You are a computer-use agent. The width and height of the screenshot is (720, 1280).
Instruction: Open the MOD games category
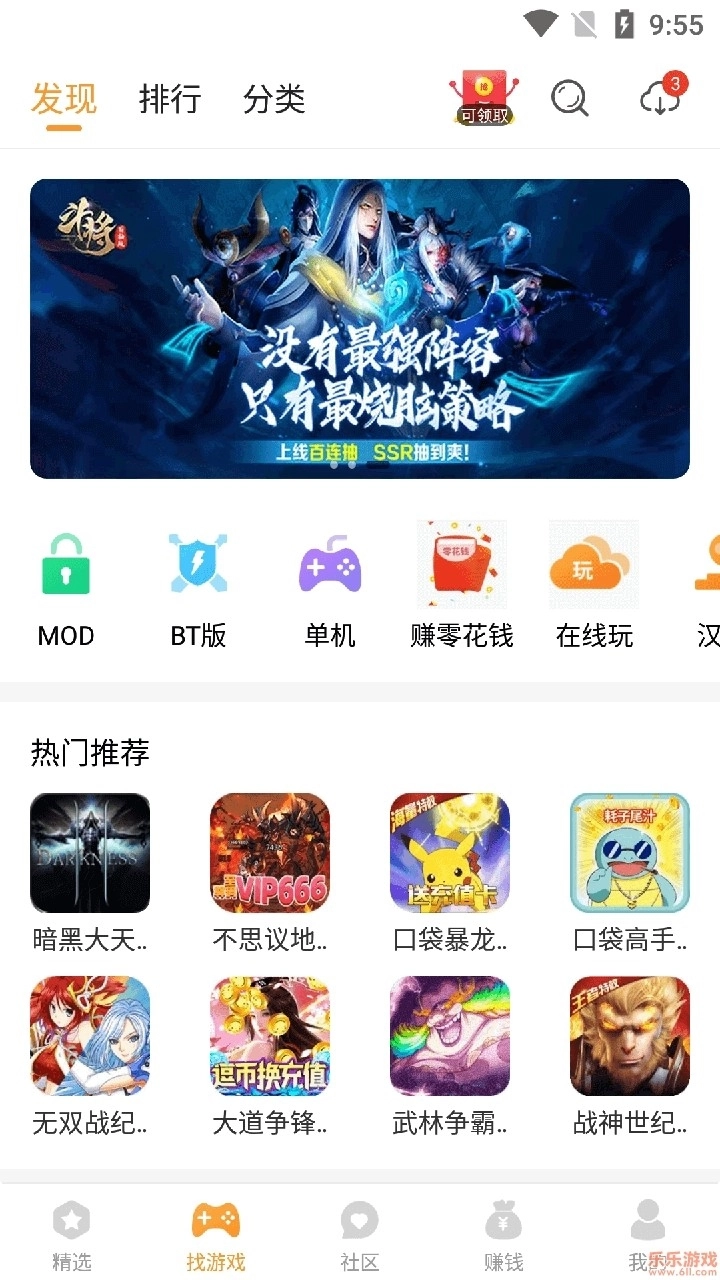(65, 585)
